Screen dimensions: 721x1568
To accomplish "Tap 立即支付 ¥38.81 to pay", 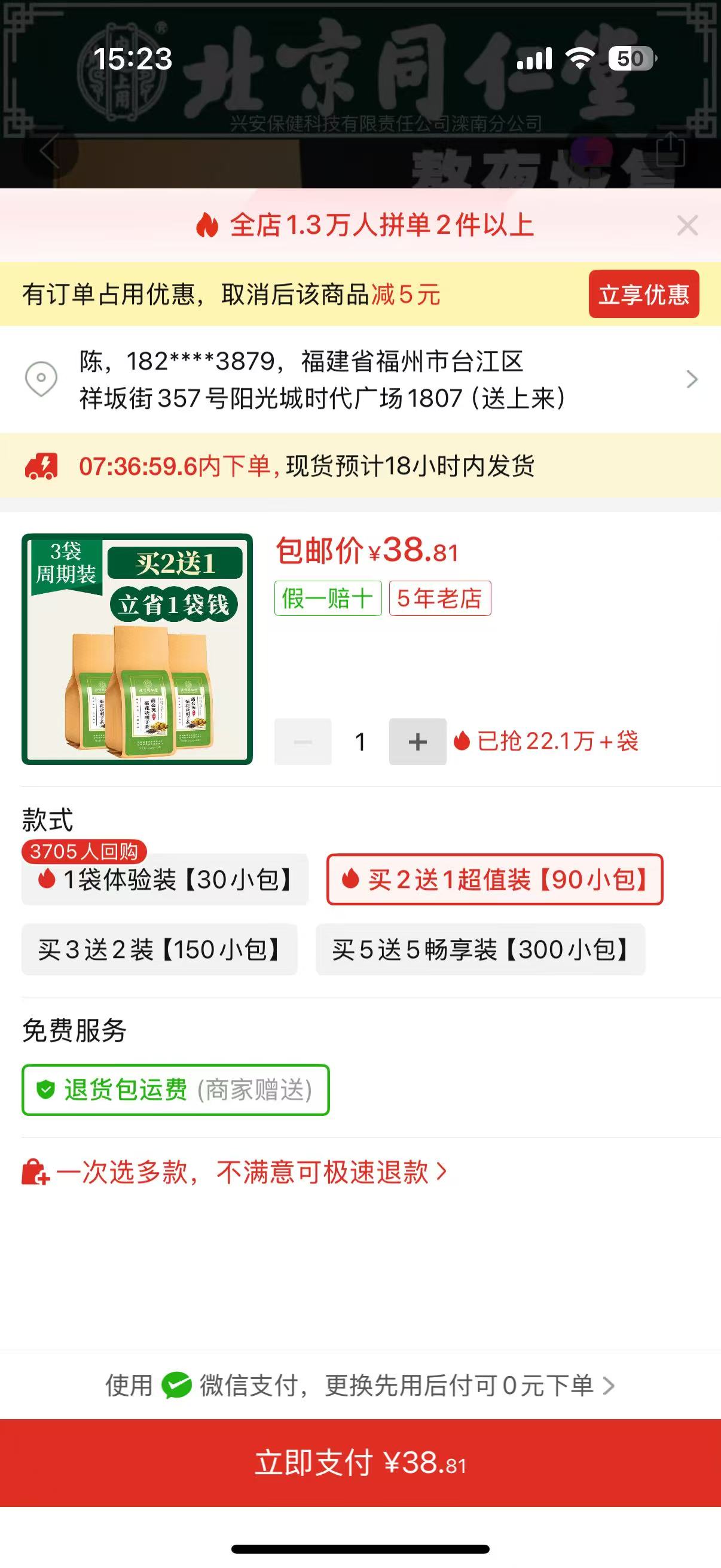I will (x=360, y=1463).
